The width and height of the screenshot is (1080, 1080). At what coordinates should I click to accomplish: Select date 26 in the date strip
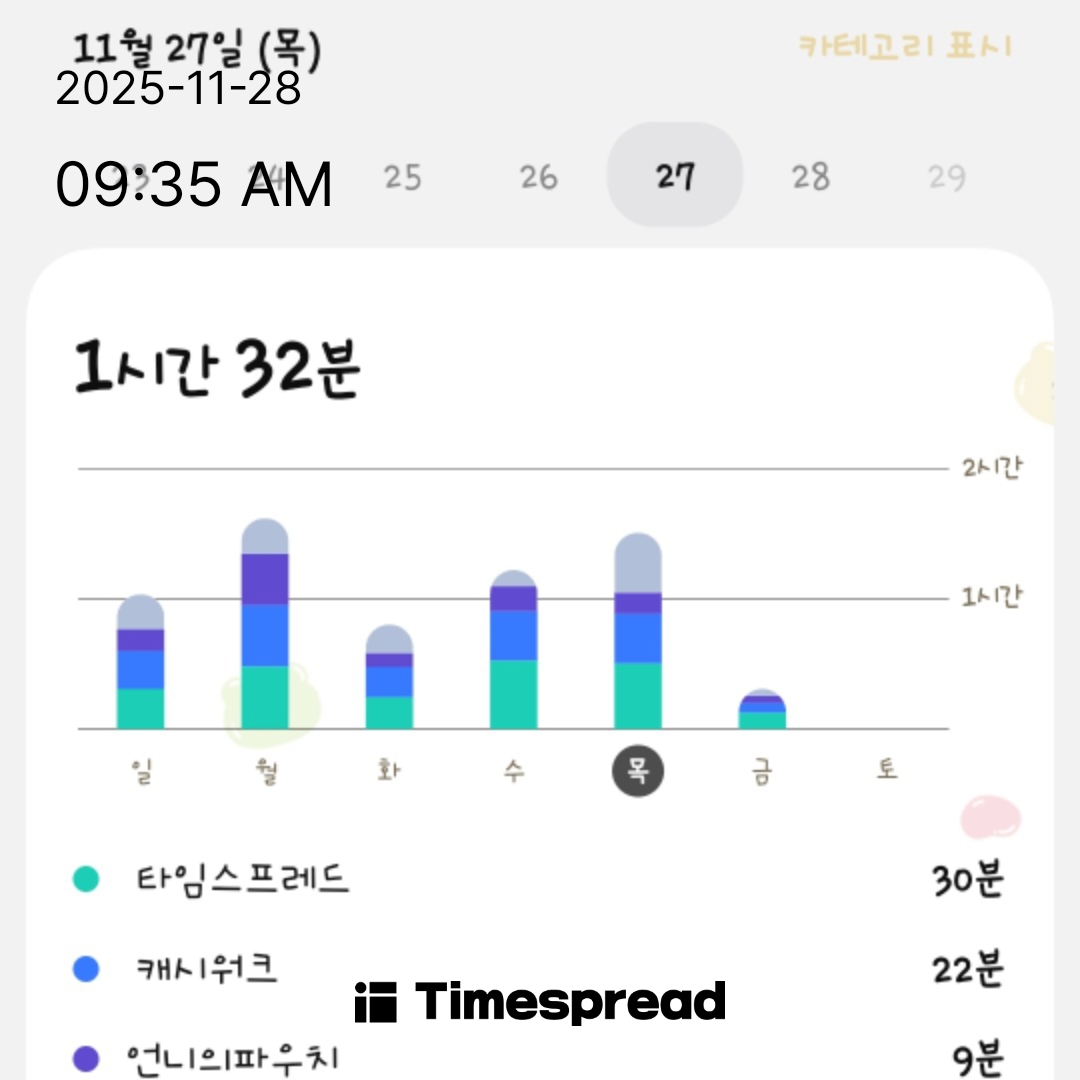coord(538,177)
